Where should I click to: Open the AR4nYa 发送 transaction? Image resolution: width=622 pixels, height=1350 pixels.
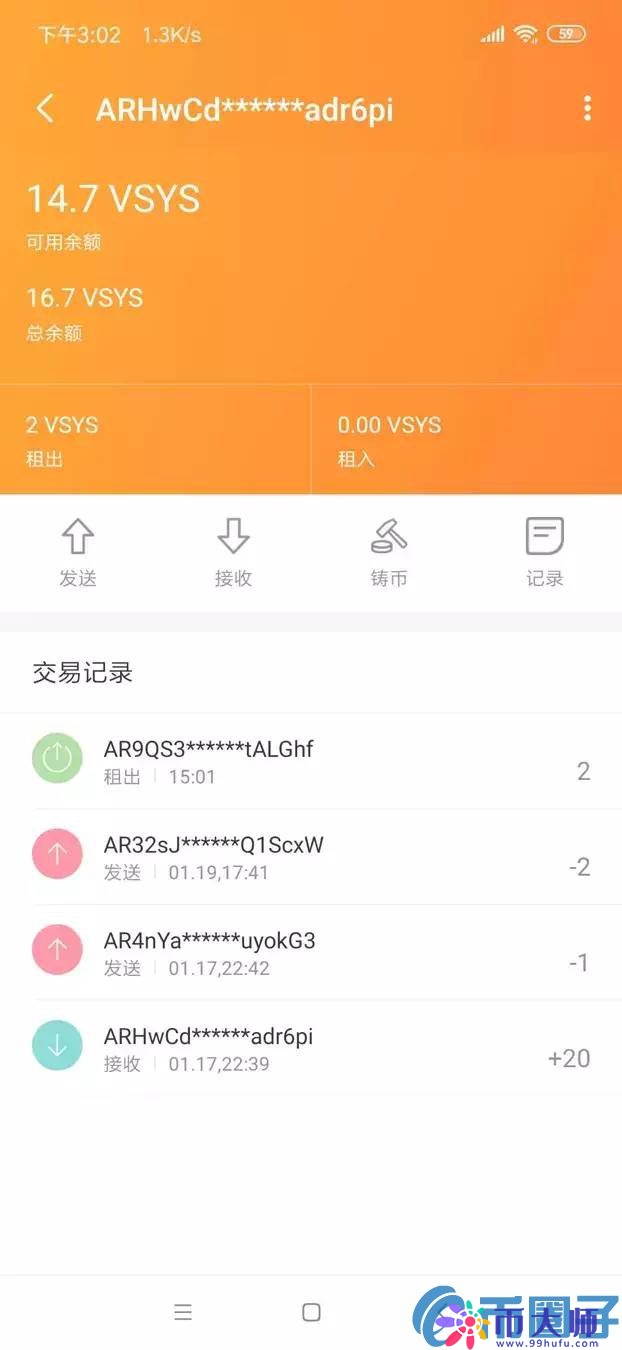(311, 953)
